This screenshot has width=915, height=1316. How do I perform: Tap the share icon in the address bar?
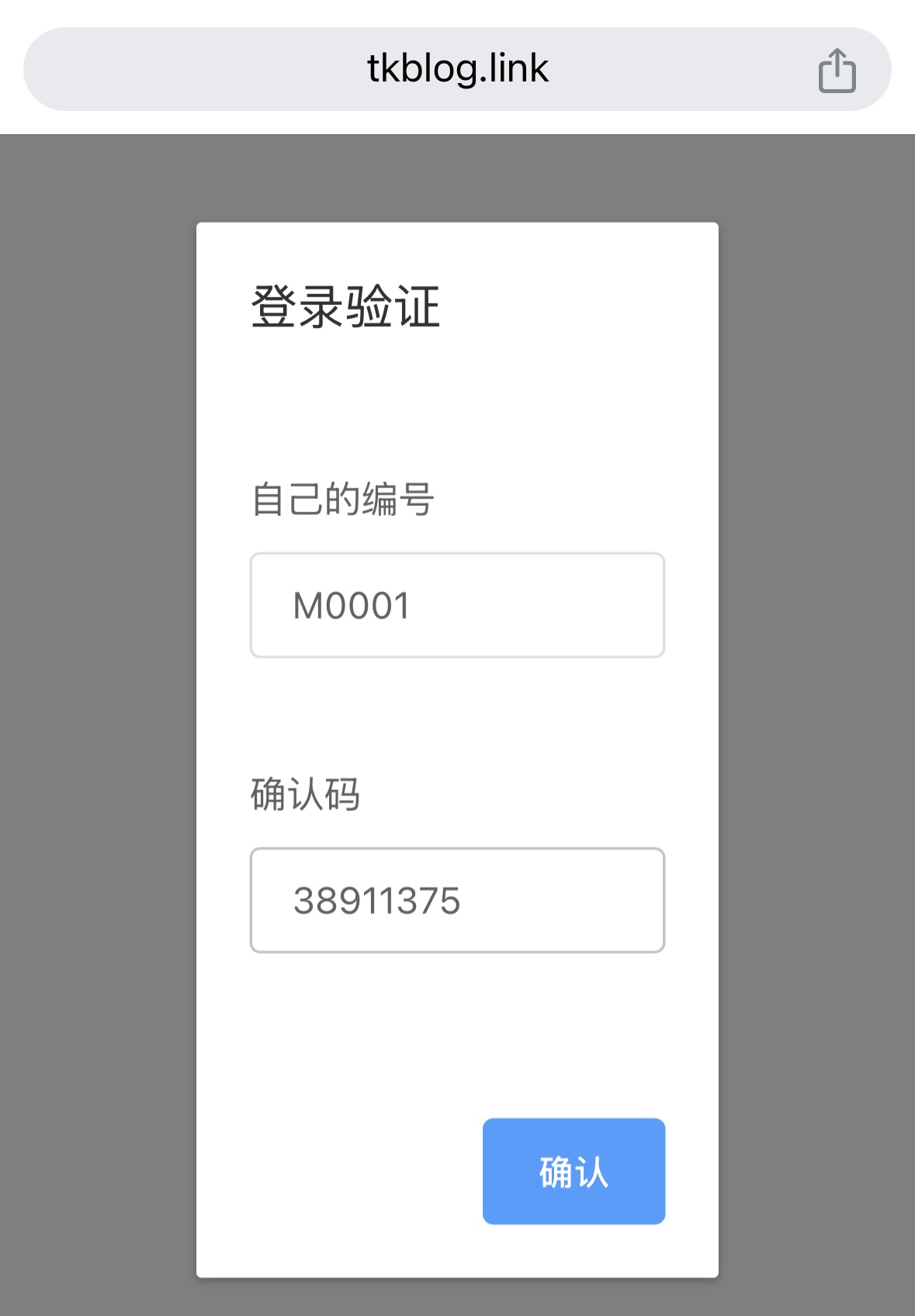click(837, 71)
